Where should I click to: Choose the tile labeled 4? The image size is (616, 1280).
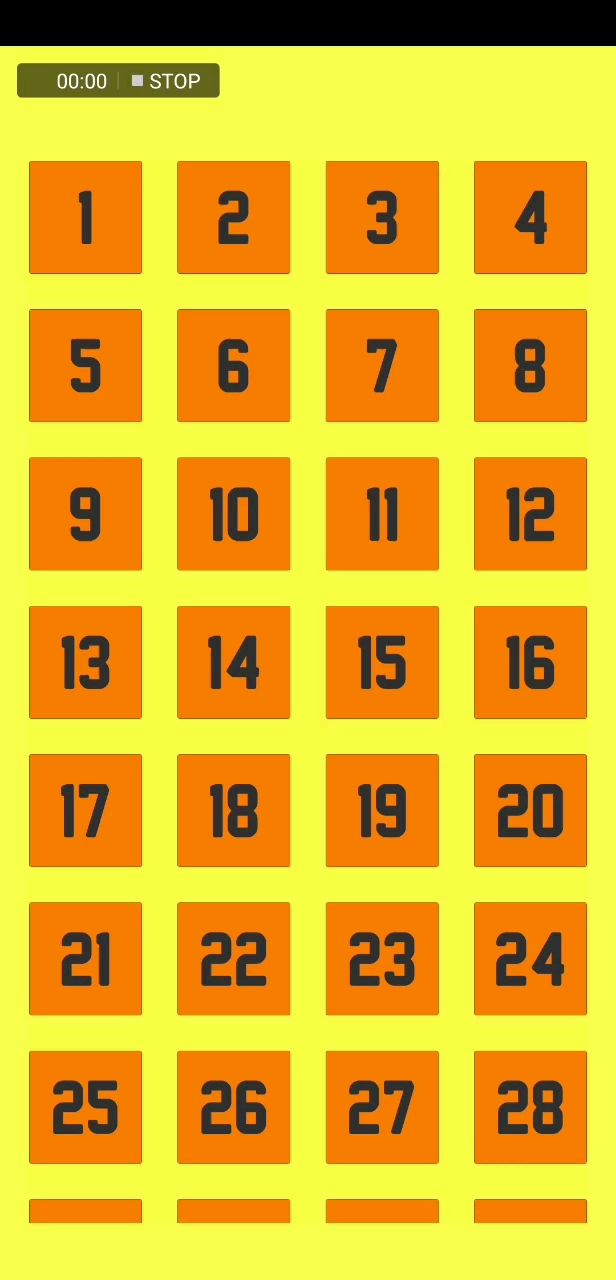530,217
